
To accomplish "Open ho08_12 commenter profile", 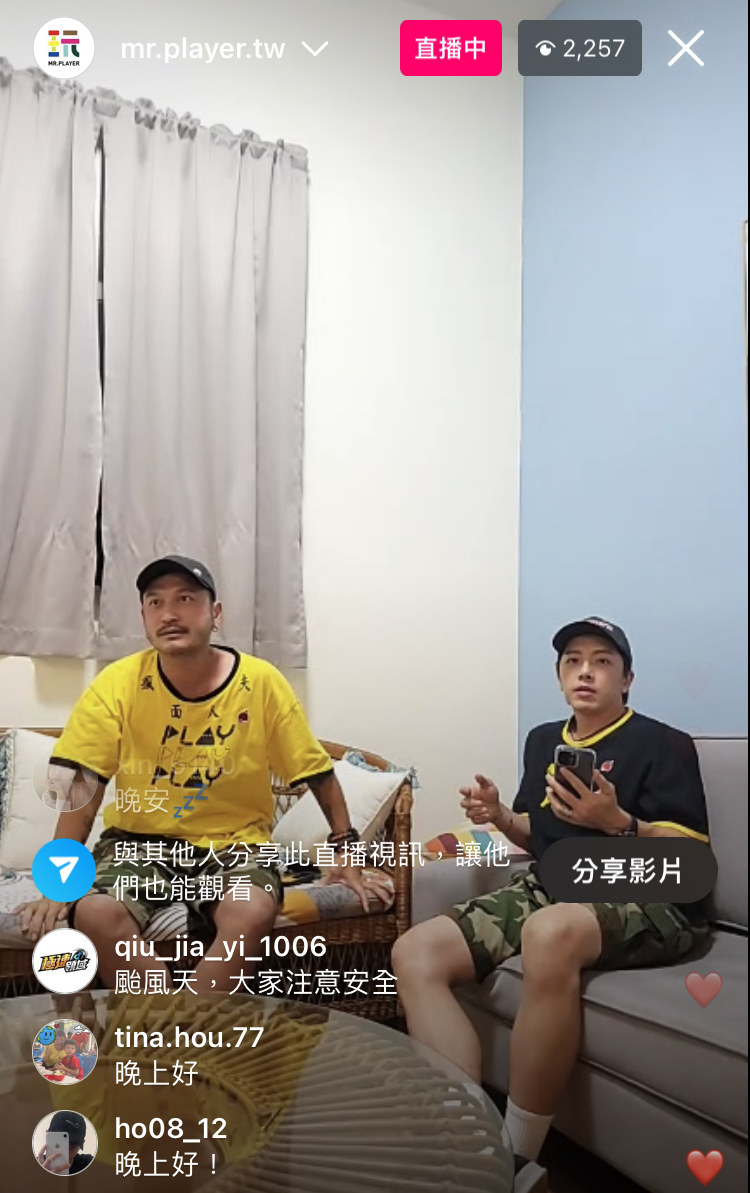I will 65,1142.
